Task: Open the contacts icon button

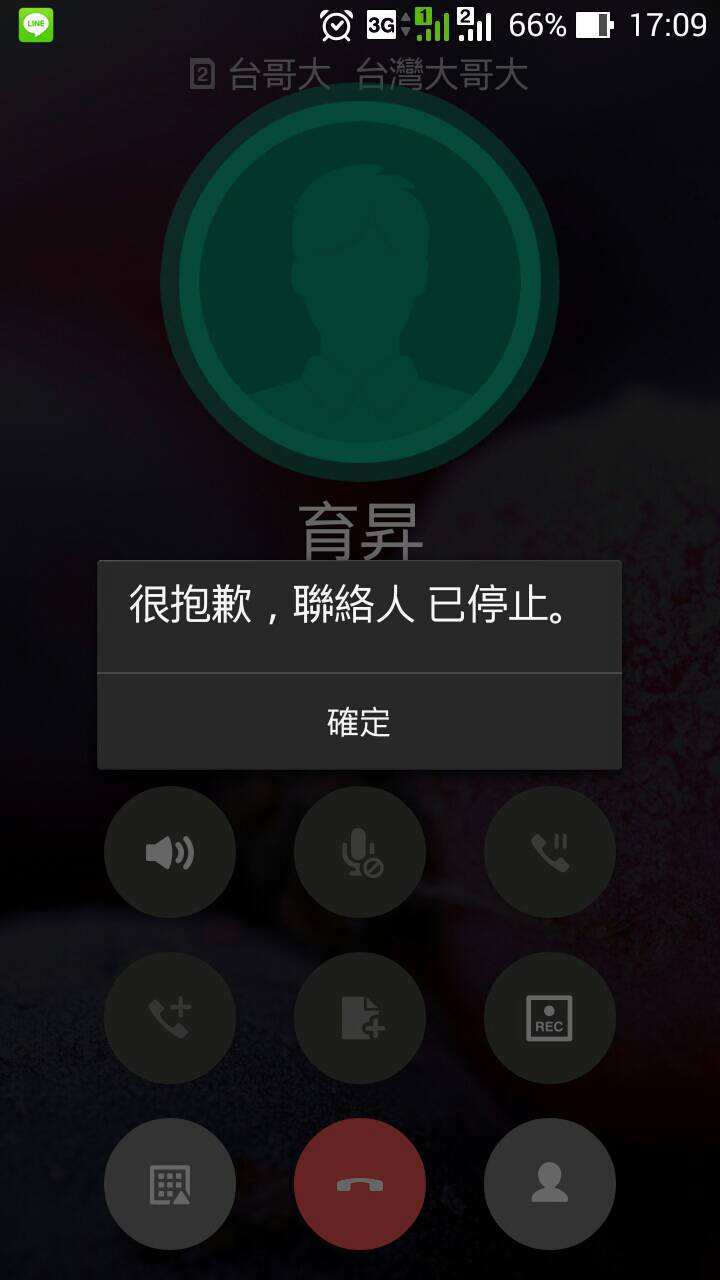Action: [550, 1184]
